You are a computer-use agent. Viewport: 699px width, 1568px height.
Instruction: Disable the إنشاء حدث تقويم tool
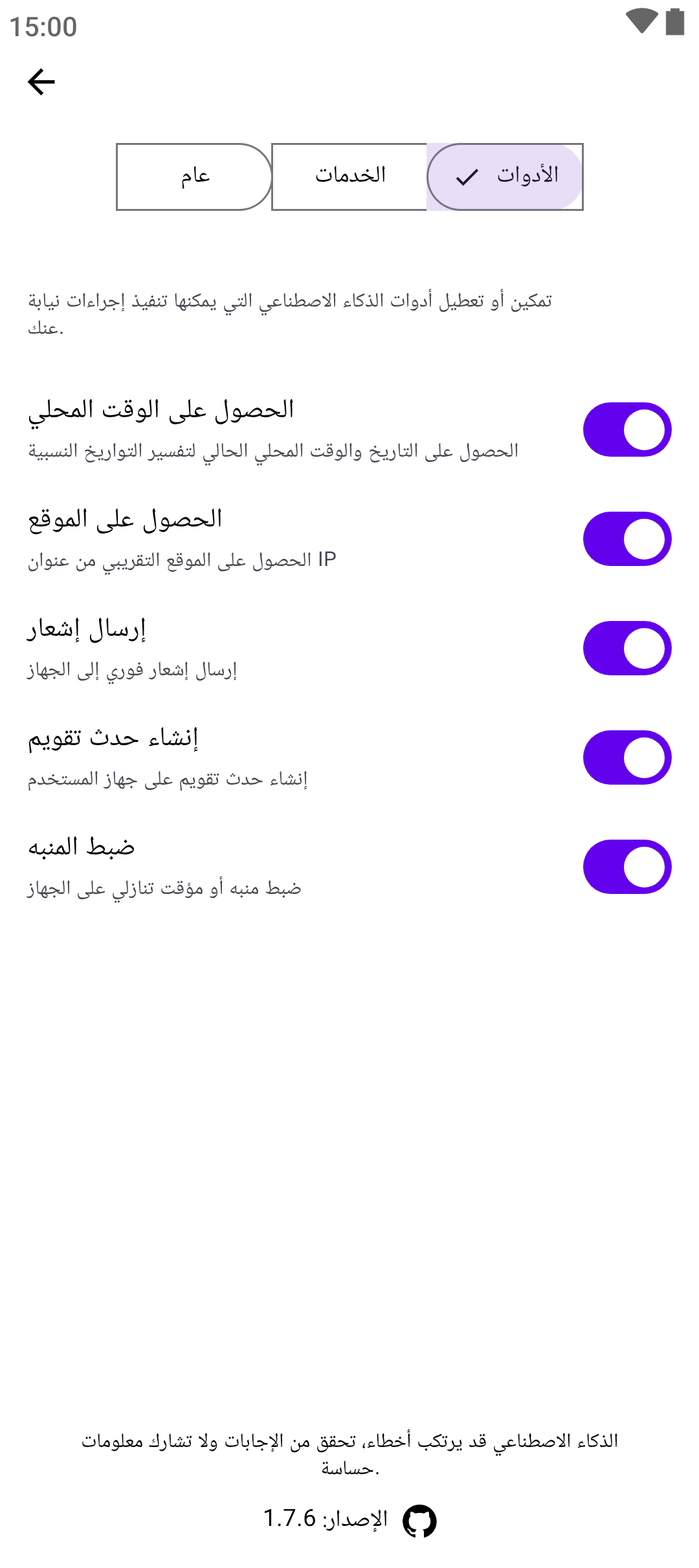point(627,758)
